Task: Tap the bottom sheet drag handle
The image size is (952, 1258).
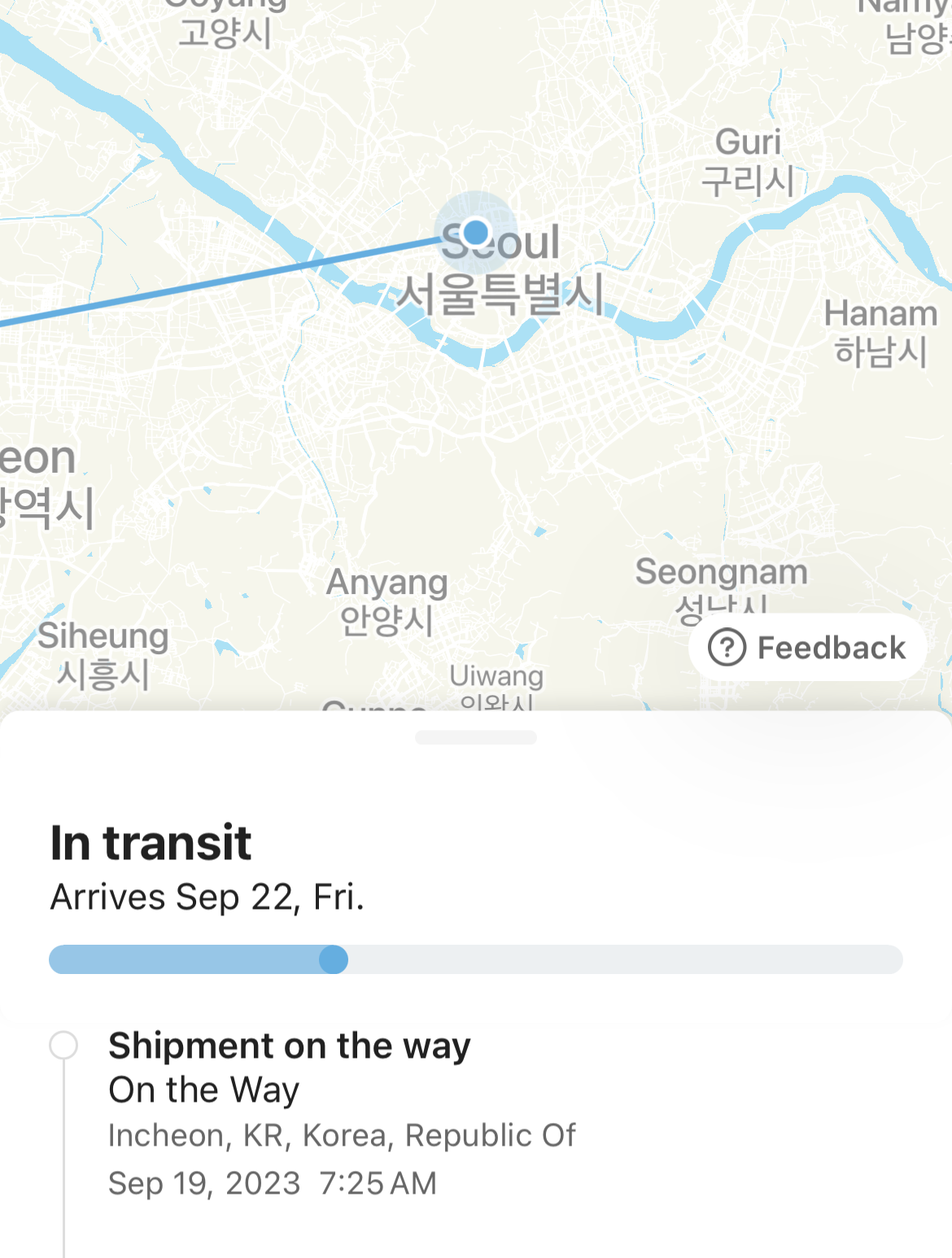Action: [x=476, y=737]
